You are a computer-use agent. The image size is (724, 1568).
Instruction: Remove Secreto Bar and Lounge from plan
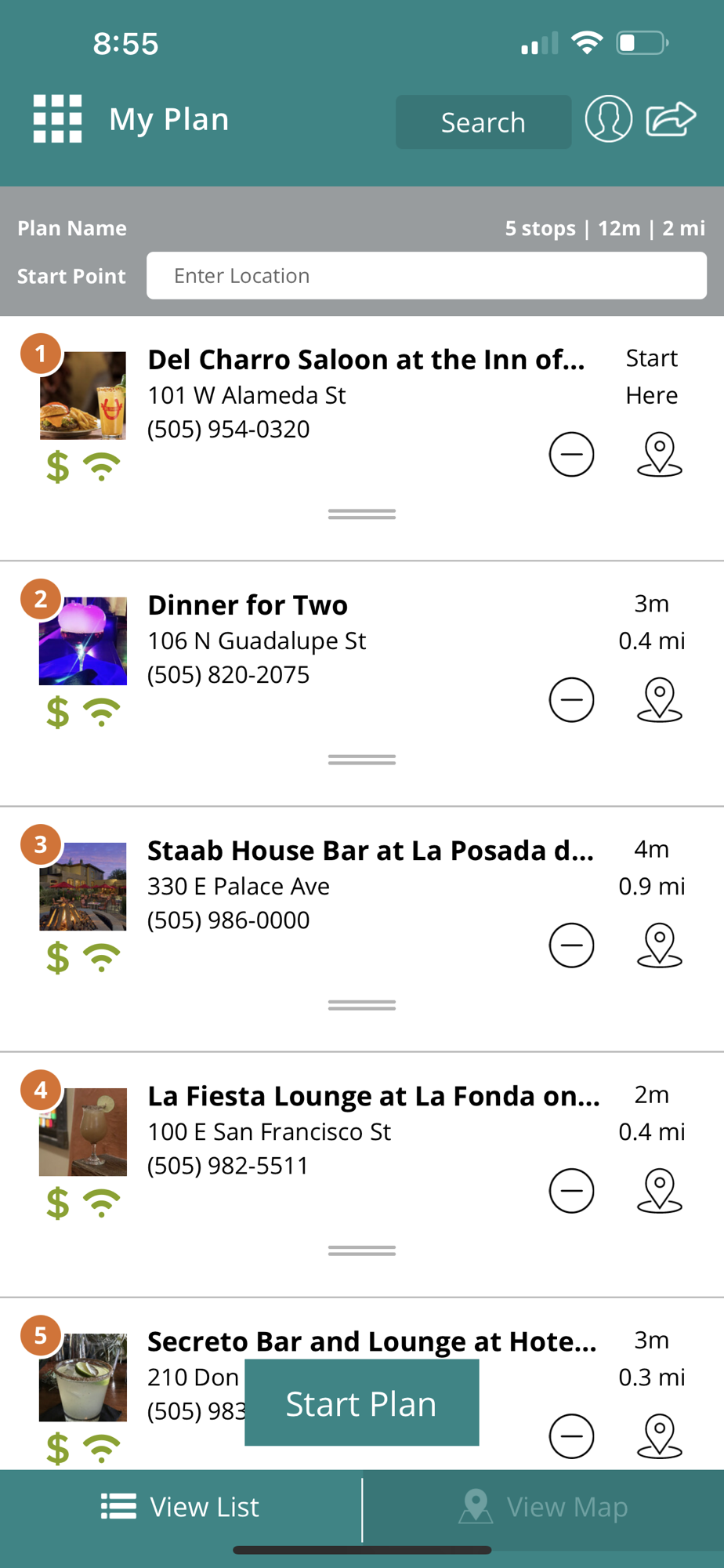[x=571, y=1436]
